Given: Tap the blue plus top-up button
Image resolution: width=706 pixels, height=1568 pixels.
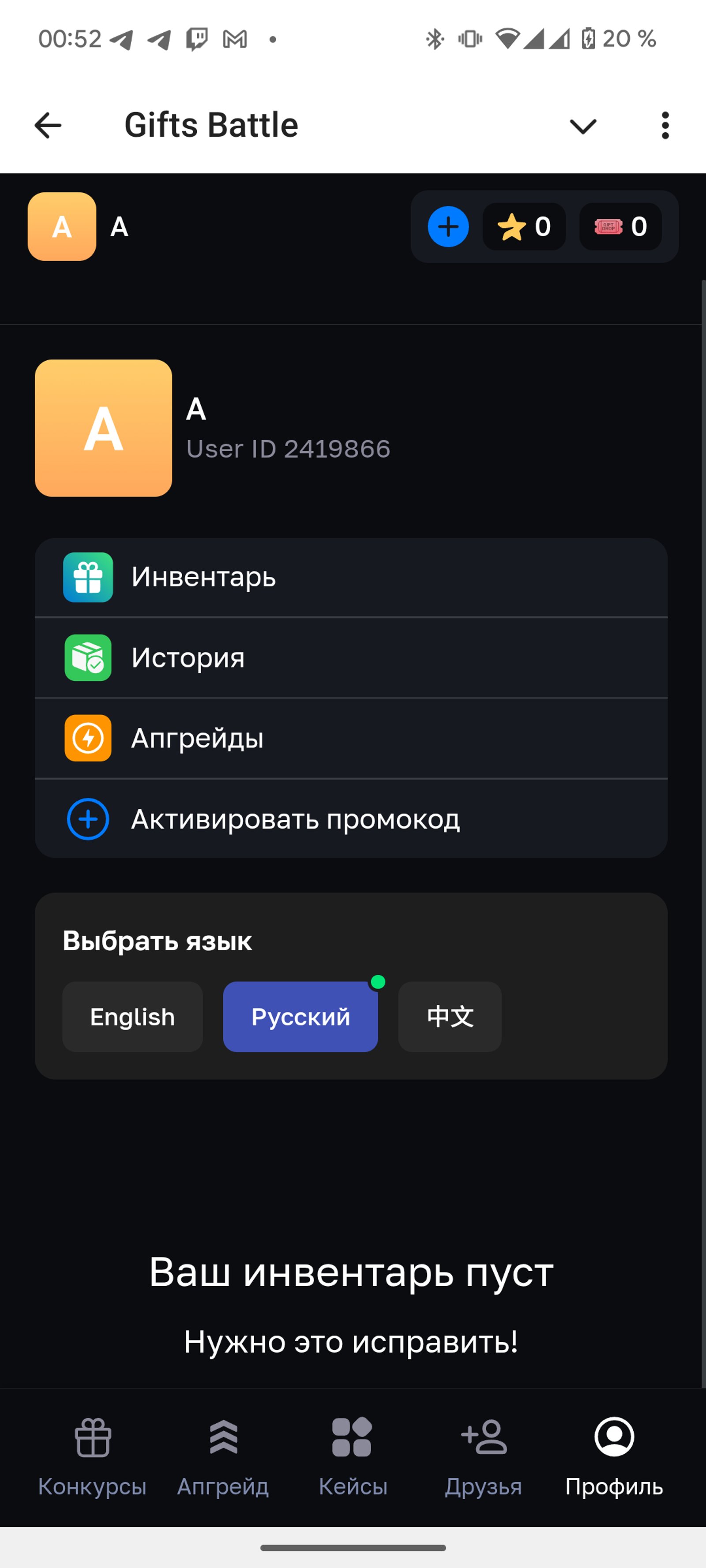Looking at the screenshot, I should pyautogui.click(x=448, y=227).
